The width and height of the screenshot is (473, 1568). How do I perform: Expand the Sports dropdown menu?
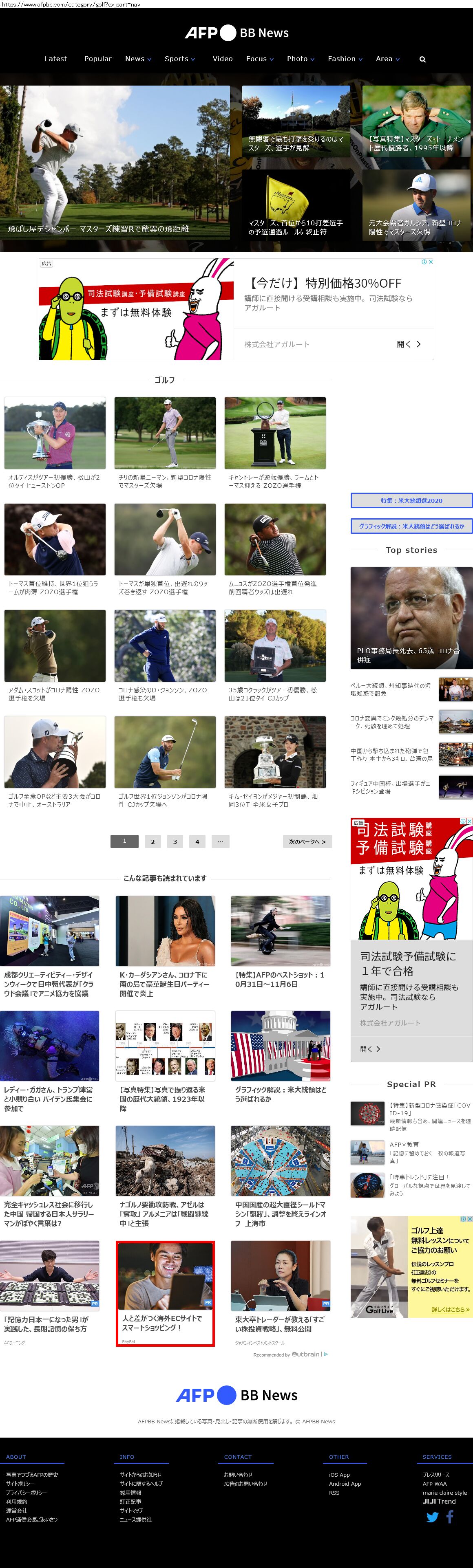[x=179, y=59]
